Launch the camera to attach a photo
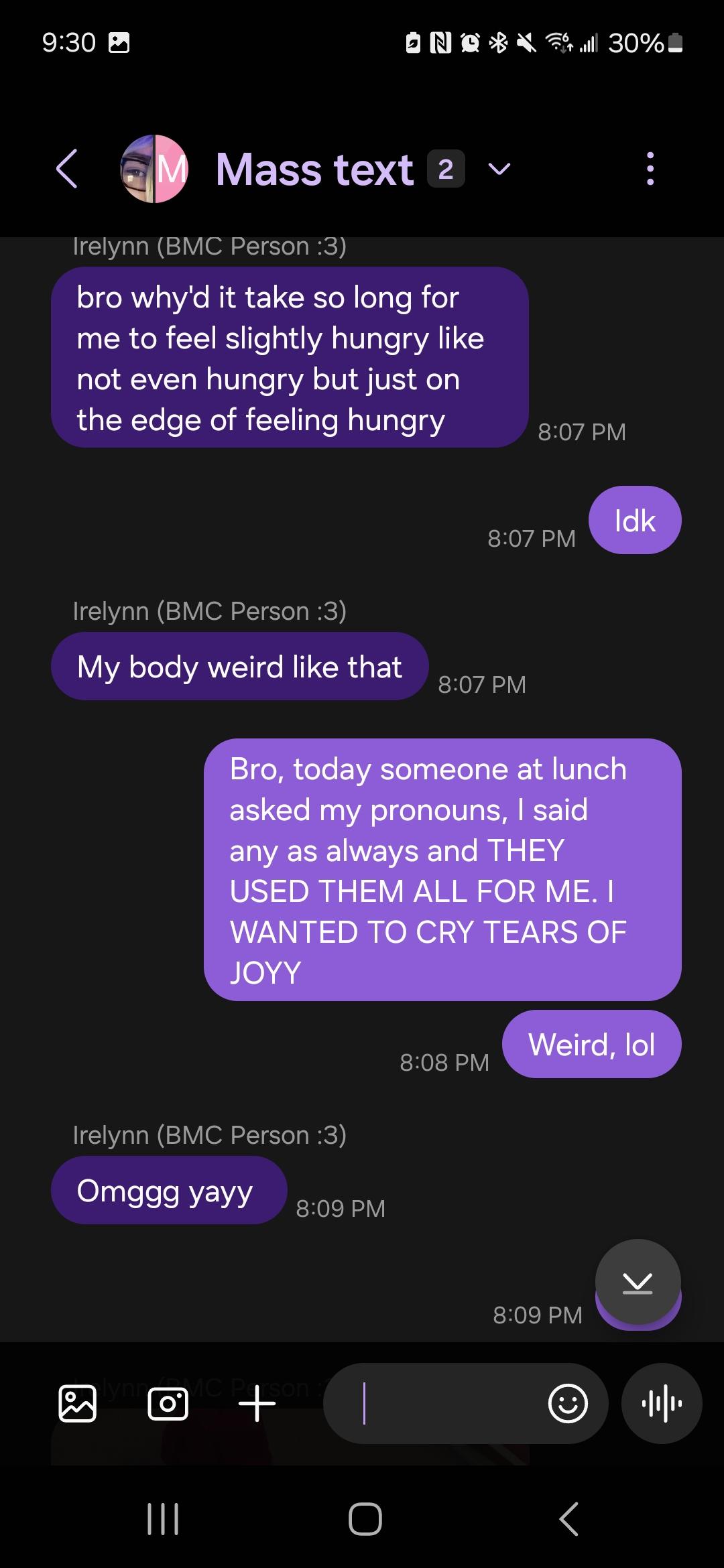 [168, 1403]
